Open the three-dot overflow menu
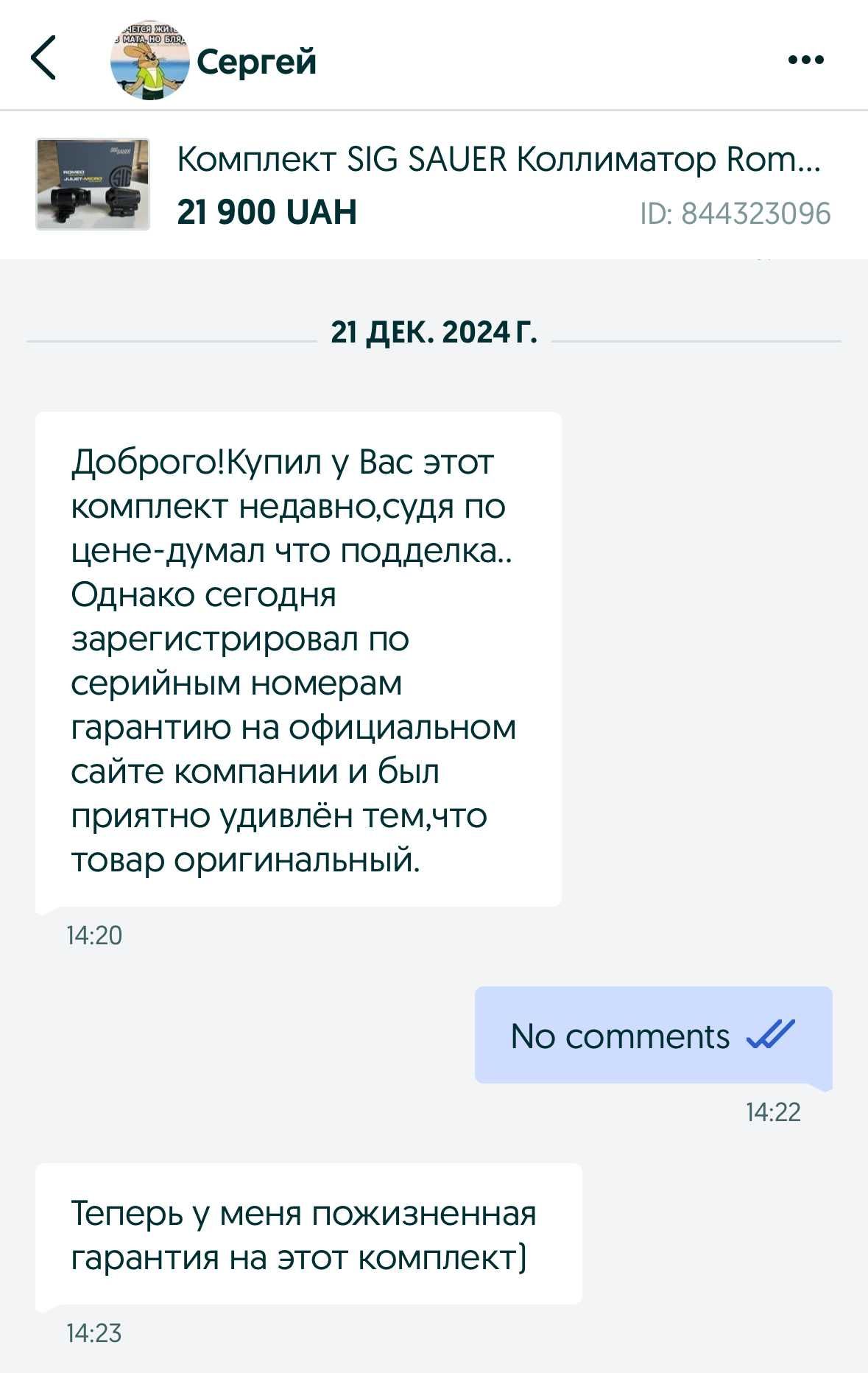 click(805, 60)
